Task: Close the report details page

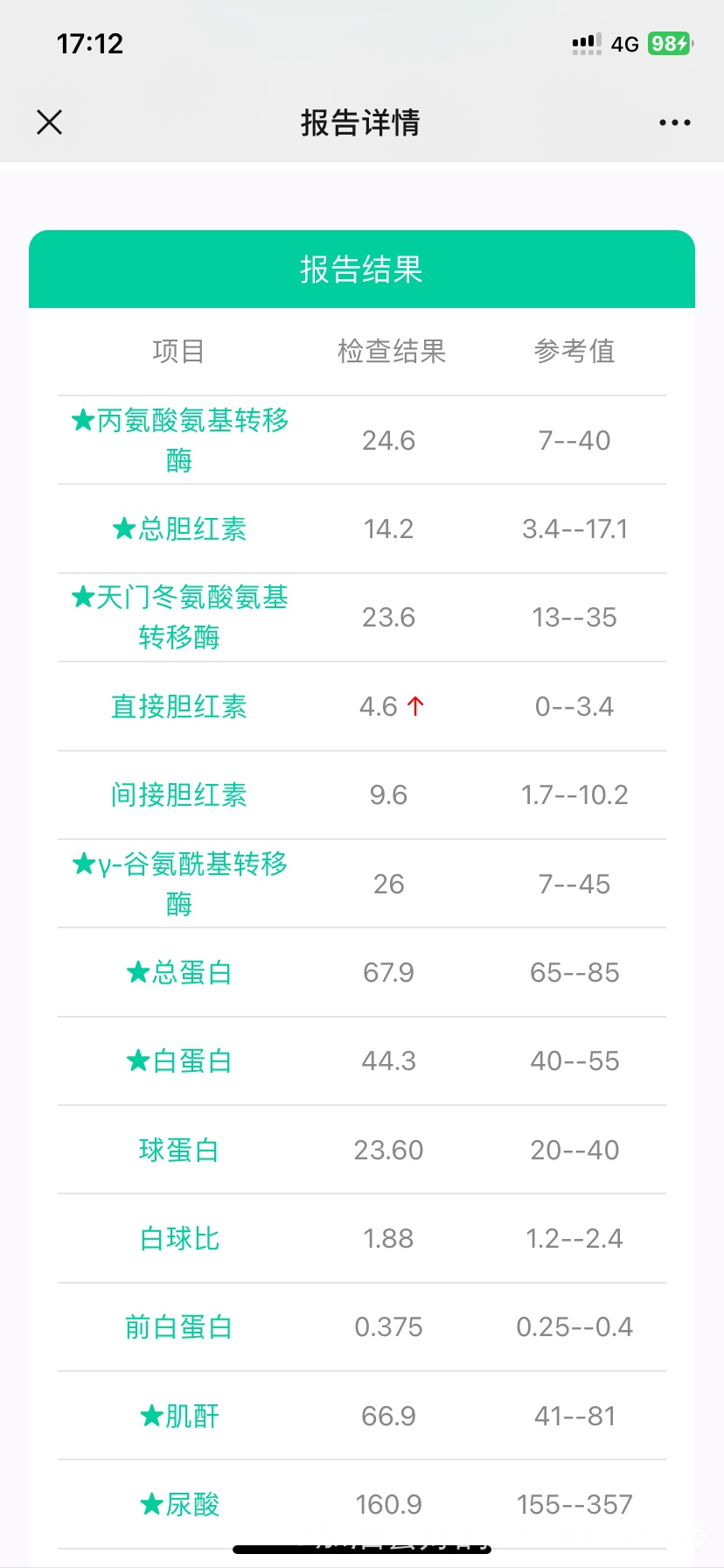Action: pos(50,122)
